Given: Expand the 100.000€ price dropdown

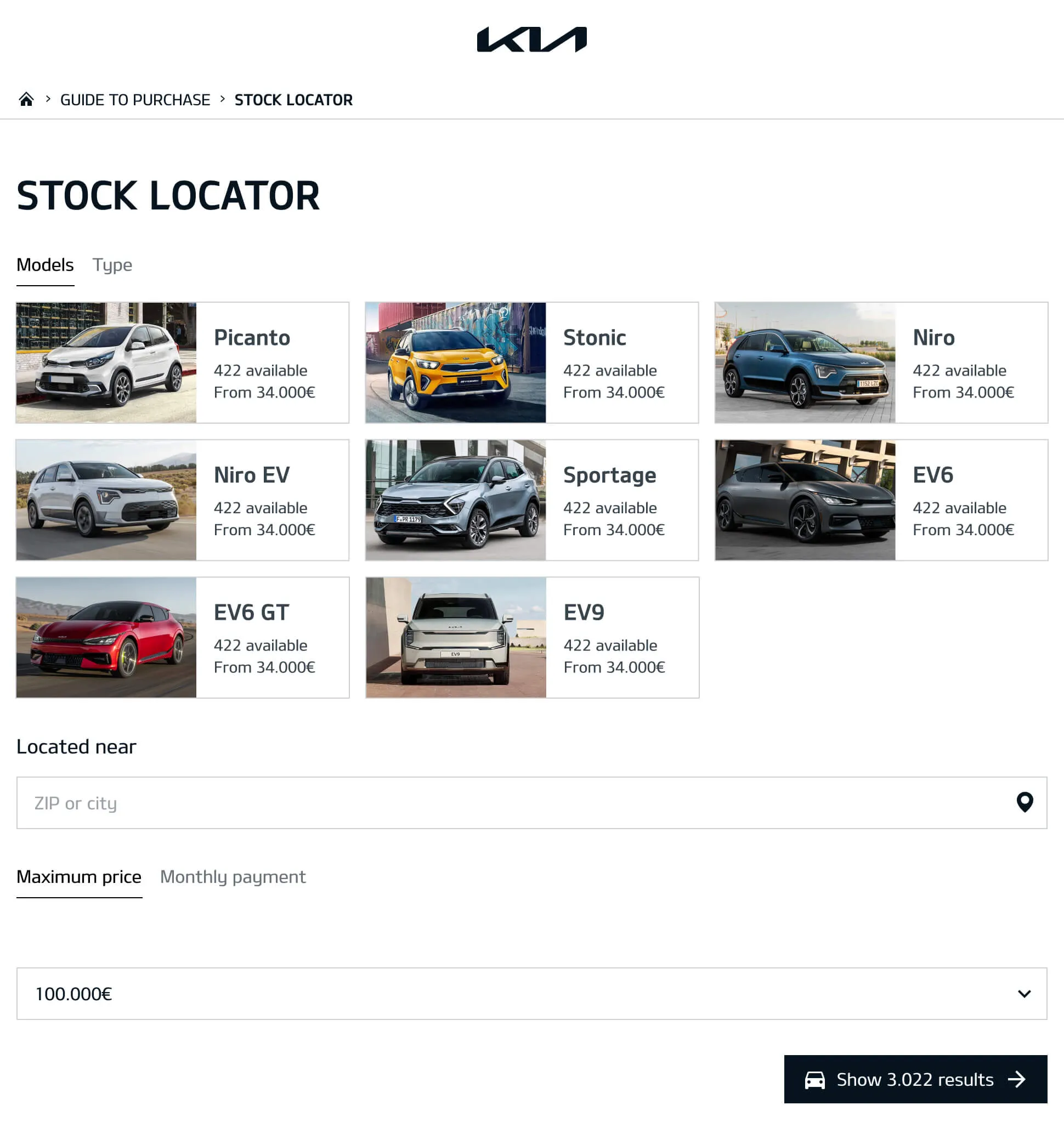Looking at the screenshot, I should point(531,994).
